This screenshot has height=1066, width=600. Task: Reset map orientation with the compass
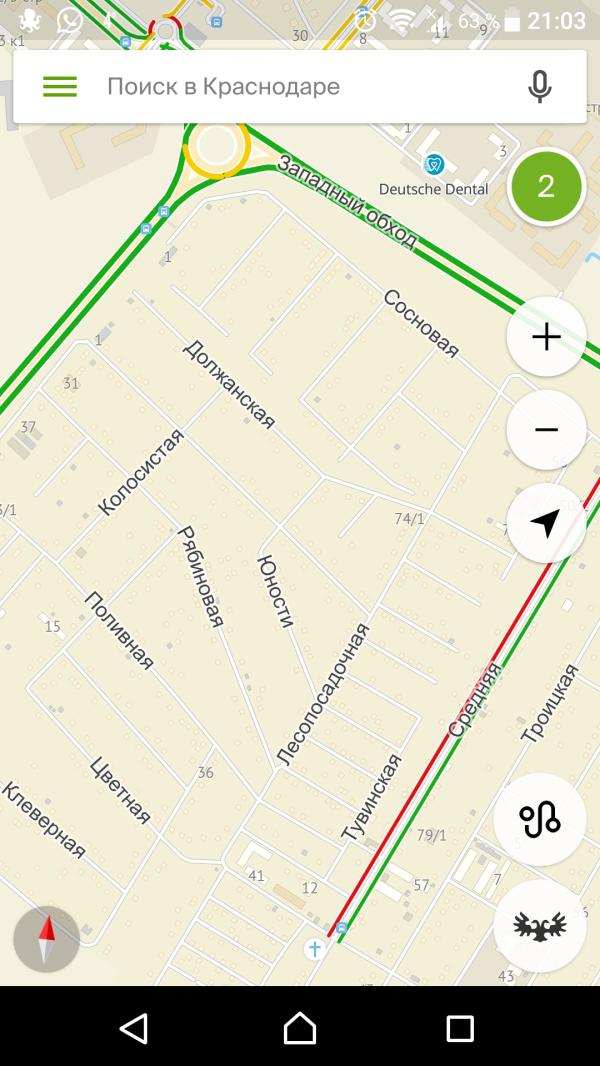46,939
